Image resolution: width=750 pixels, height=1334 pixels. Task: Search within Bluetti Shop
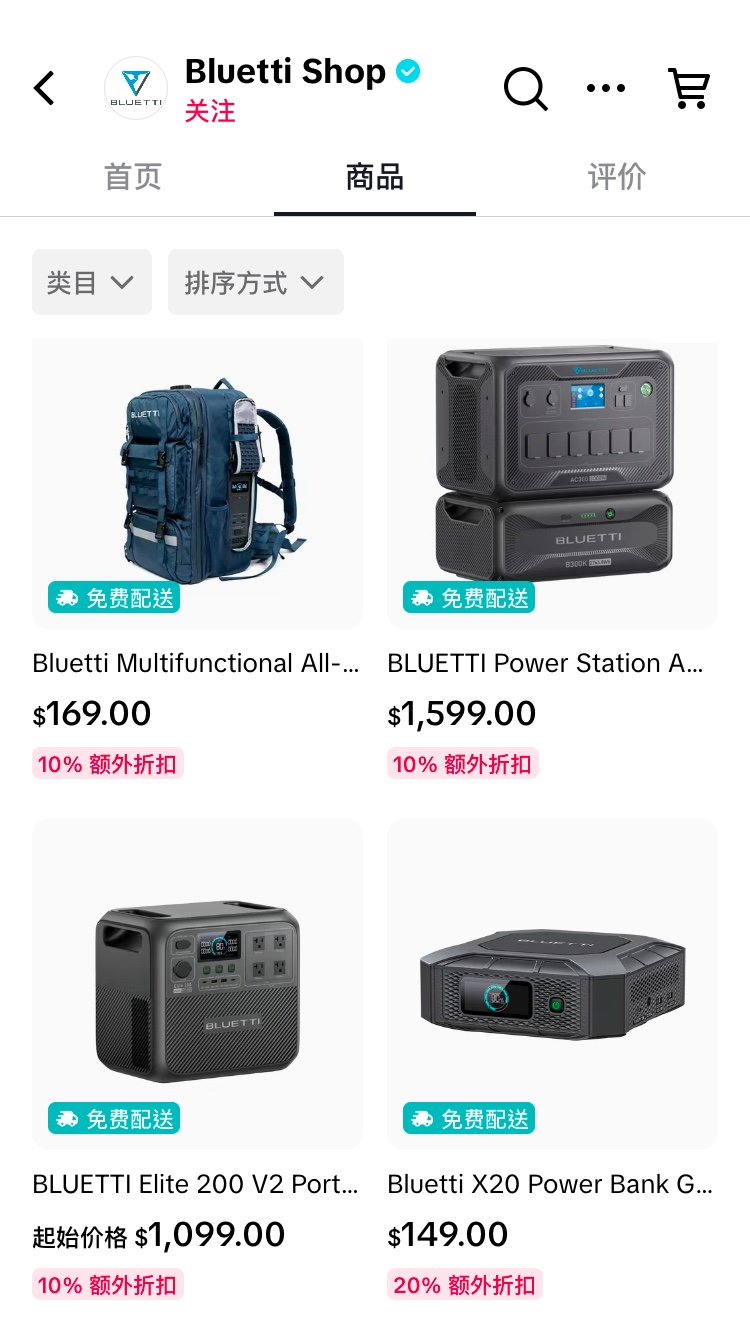pos(525,88)
